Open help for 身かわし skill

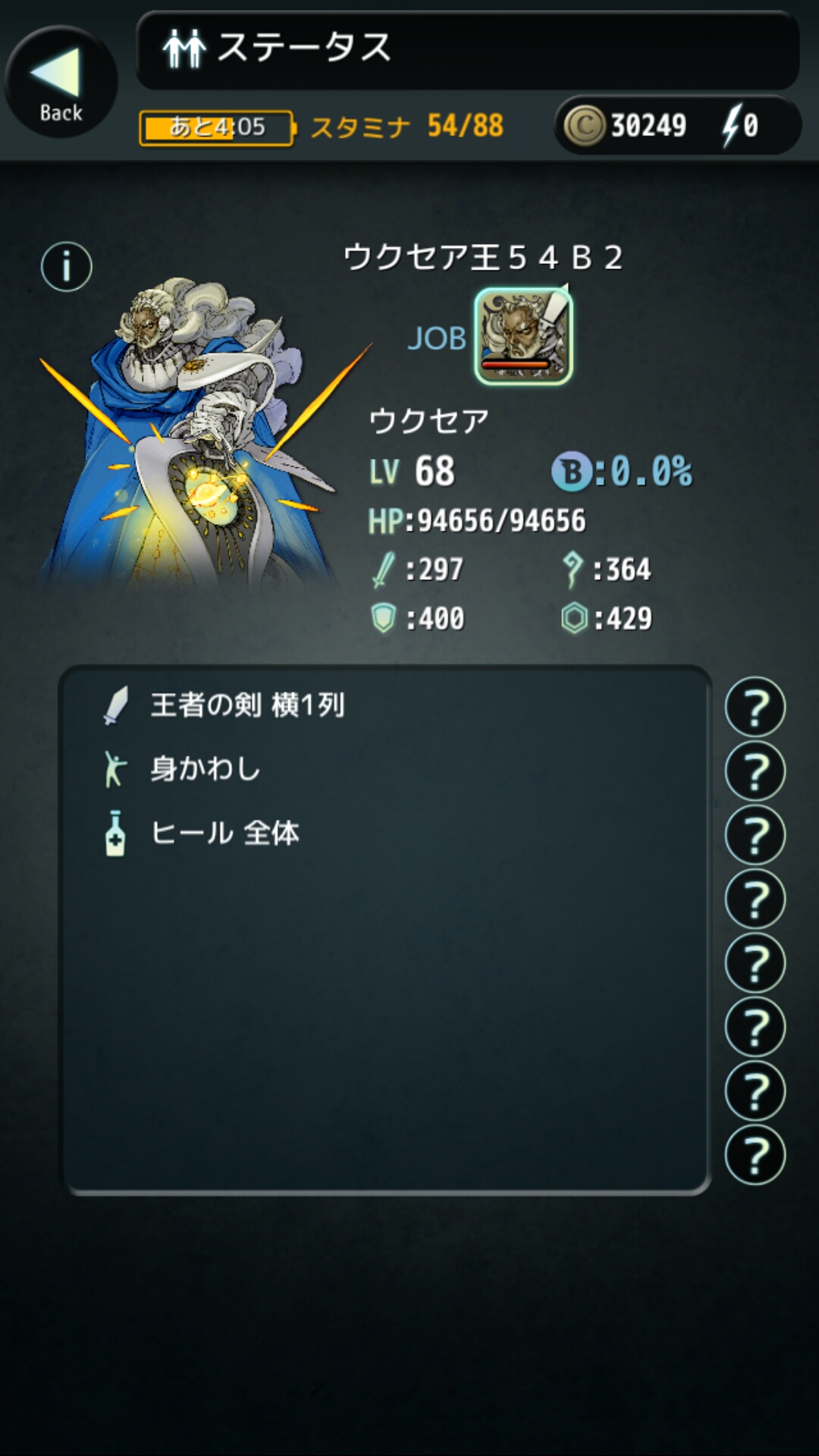[x=755, y=771]
